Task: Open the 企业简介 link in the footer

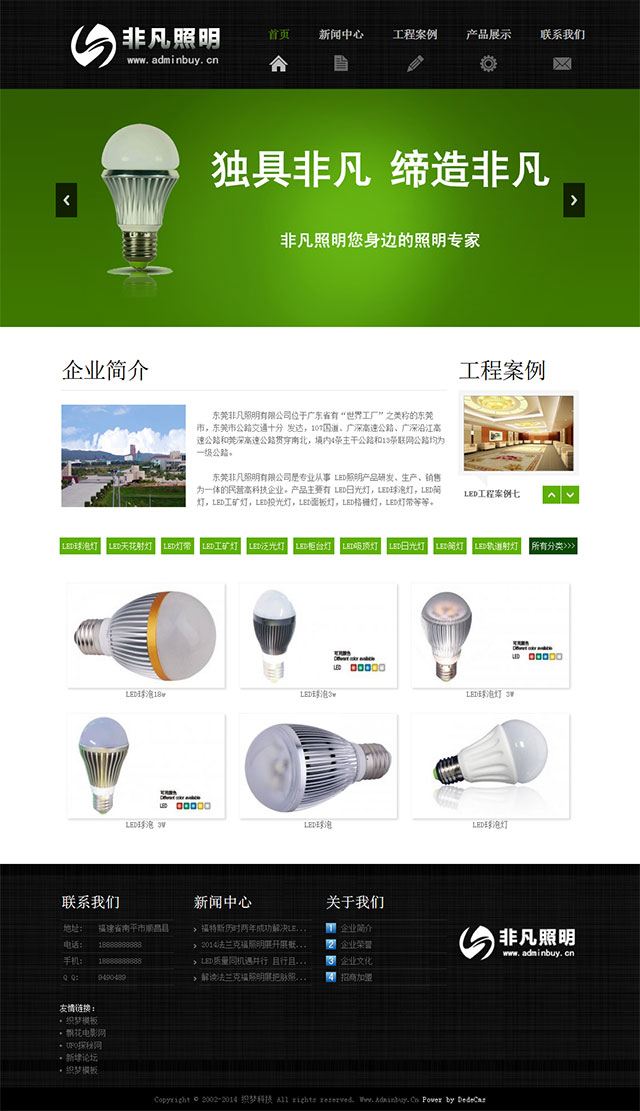Action: 357,928
